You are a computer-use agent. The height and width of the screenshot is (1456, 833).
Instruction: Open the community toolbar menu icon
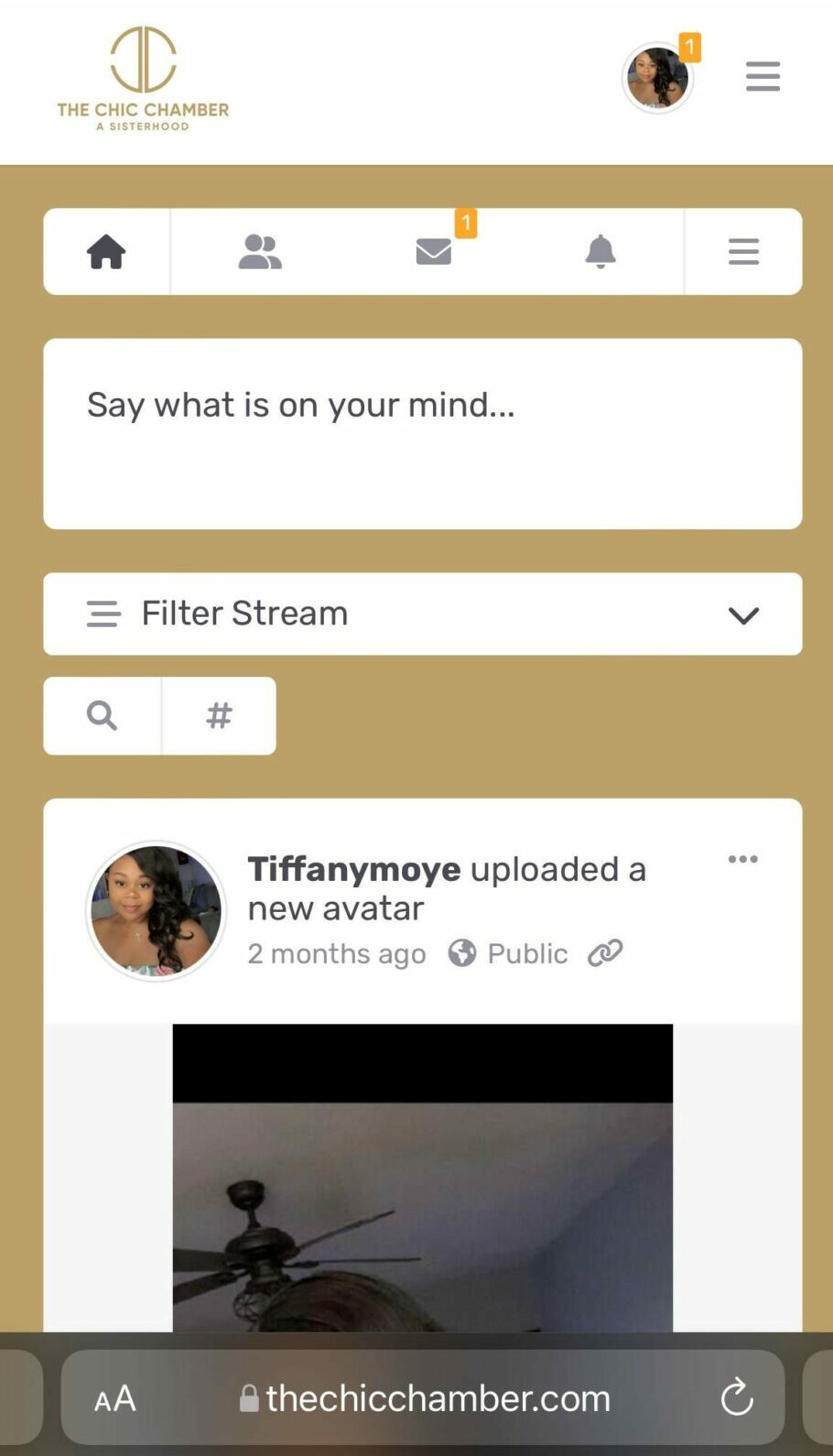point(743,251)
